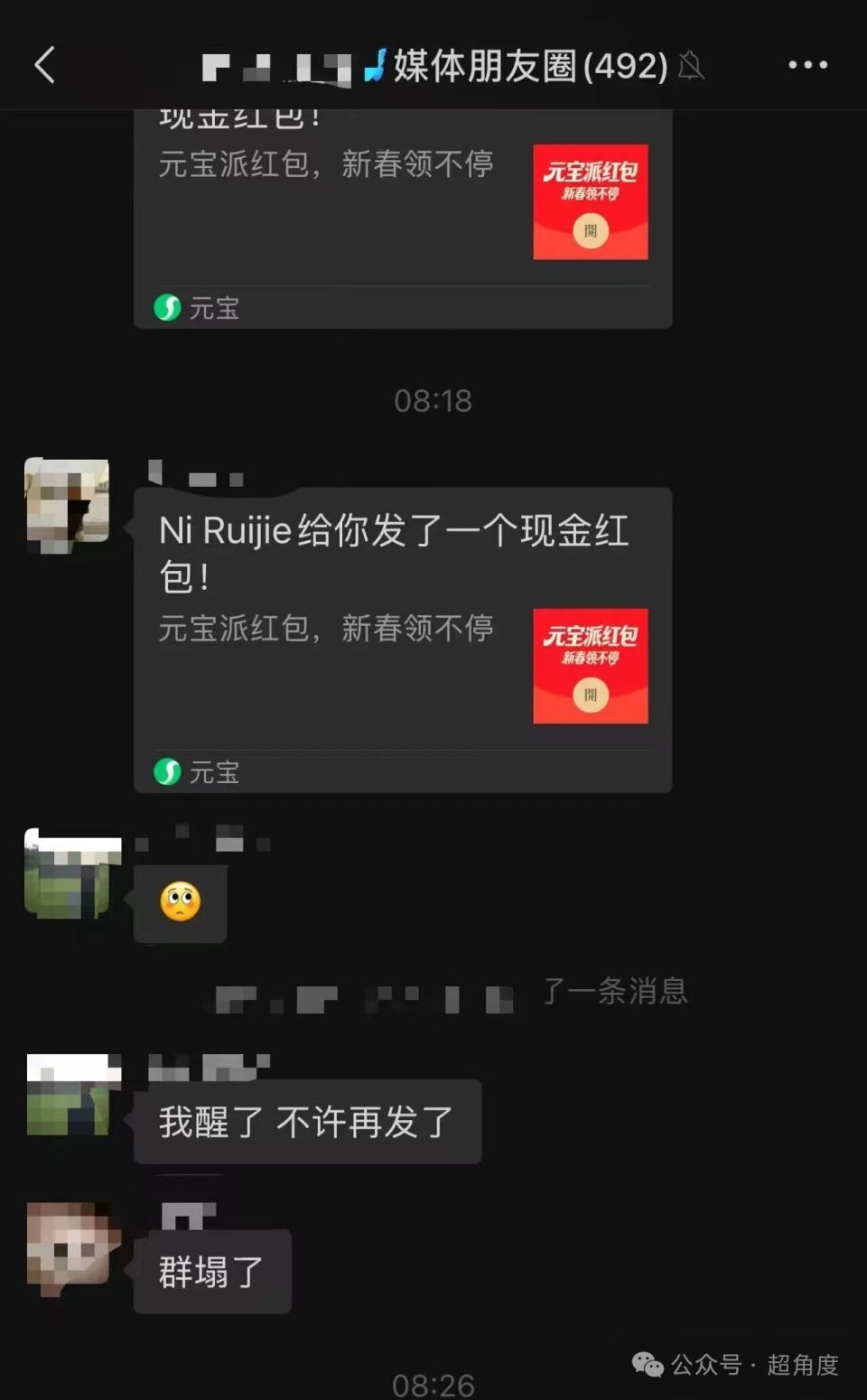Select the 我醒了 不许再发了 message bubble
This screenshot has width=867, height=1400.
(309, 1120)
